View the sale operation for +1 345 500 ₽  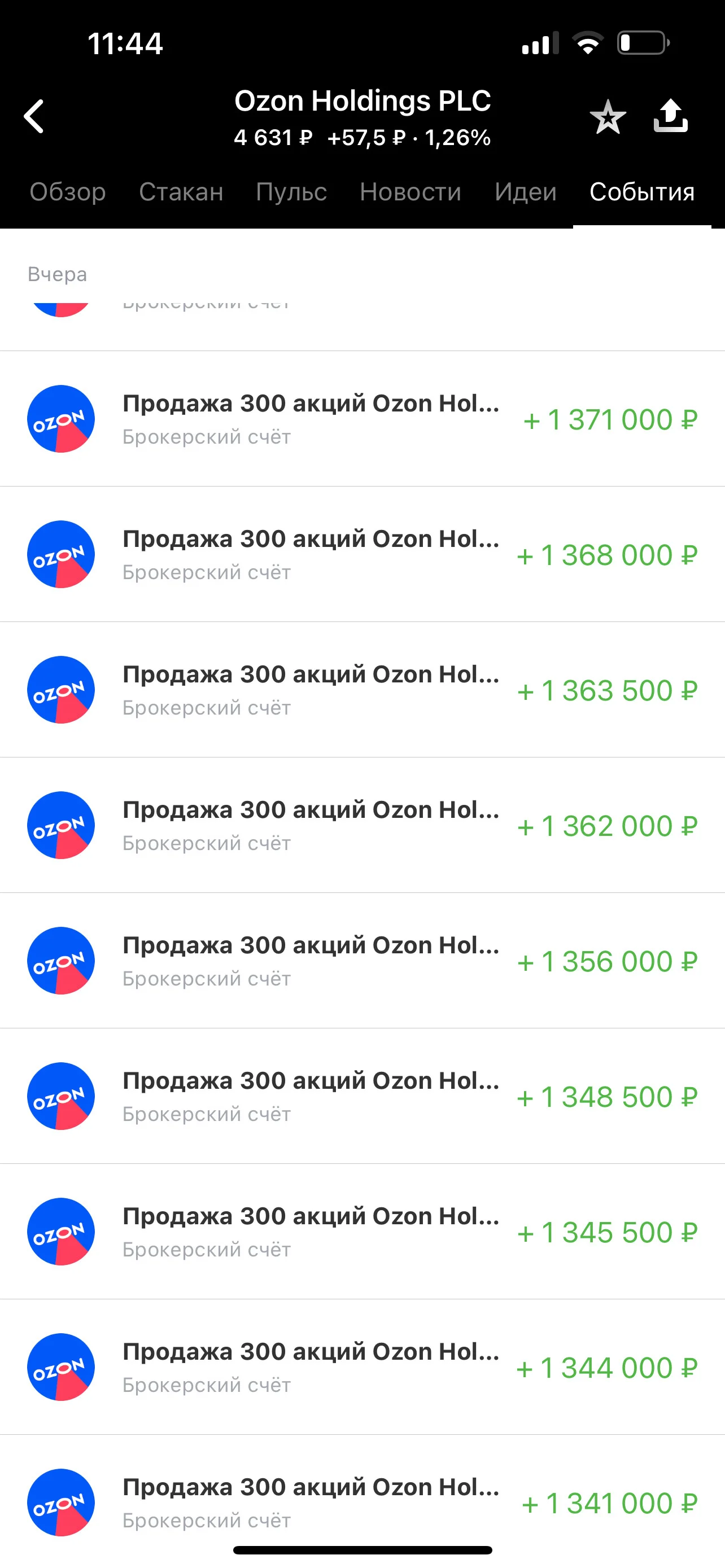point(362,1232)
